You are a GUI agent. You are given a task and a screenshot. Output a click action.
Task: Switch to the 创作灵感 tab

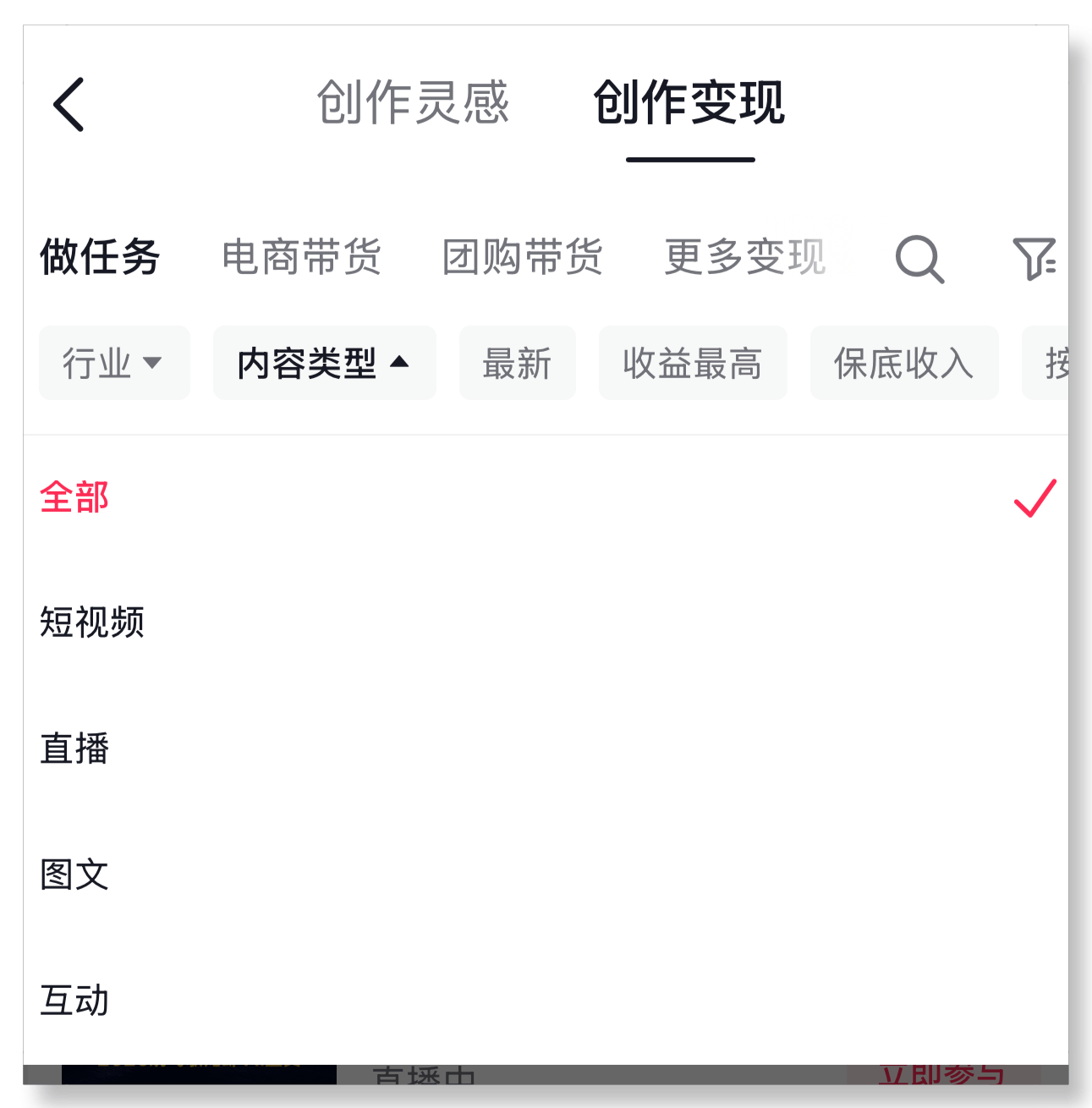[413, 103]
